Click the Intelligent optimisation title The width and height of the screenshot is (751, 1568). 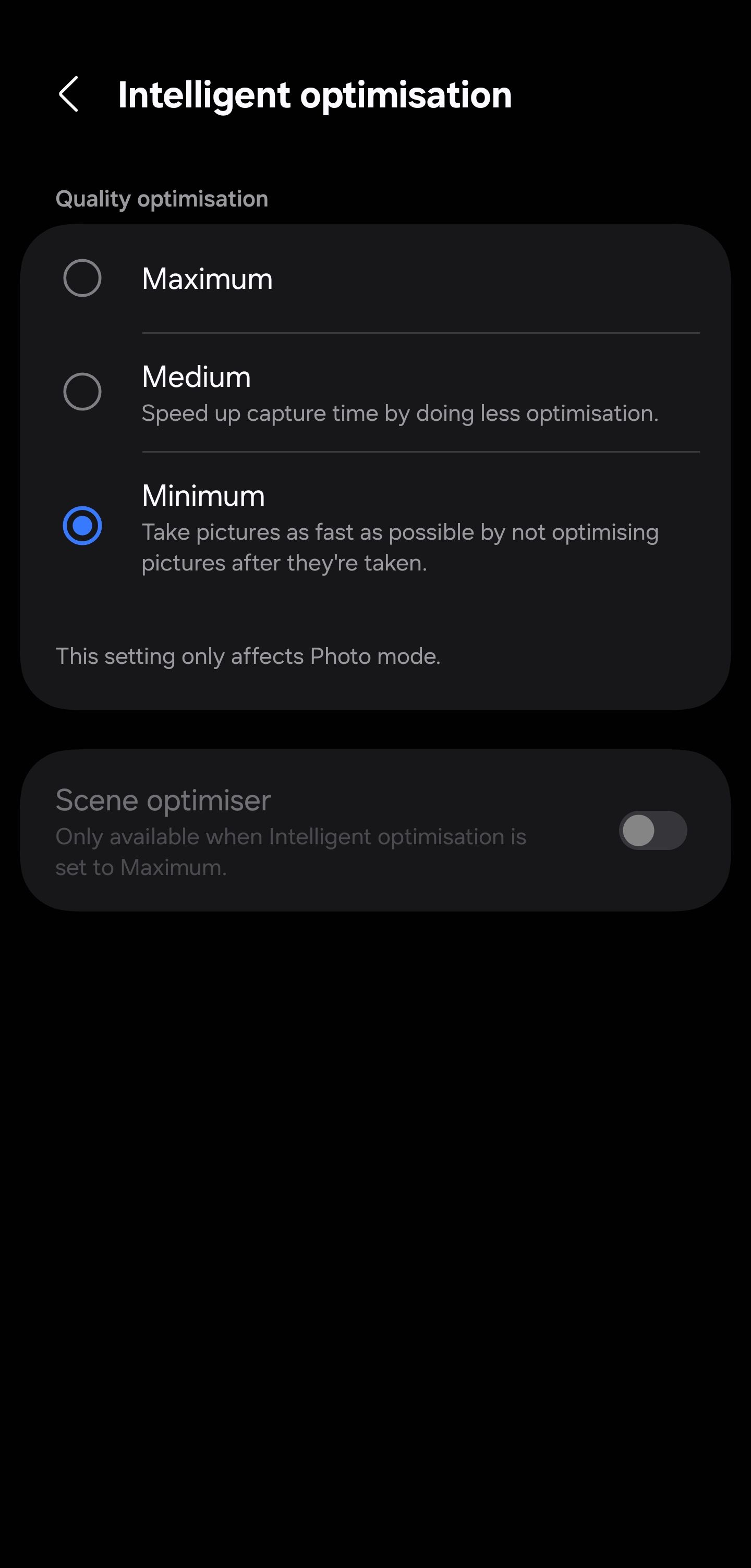click(x=314, y=95)
